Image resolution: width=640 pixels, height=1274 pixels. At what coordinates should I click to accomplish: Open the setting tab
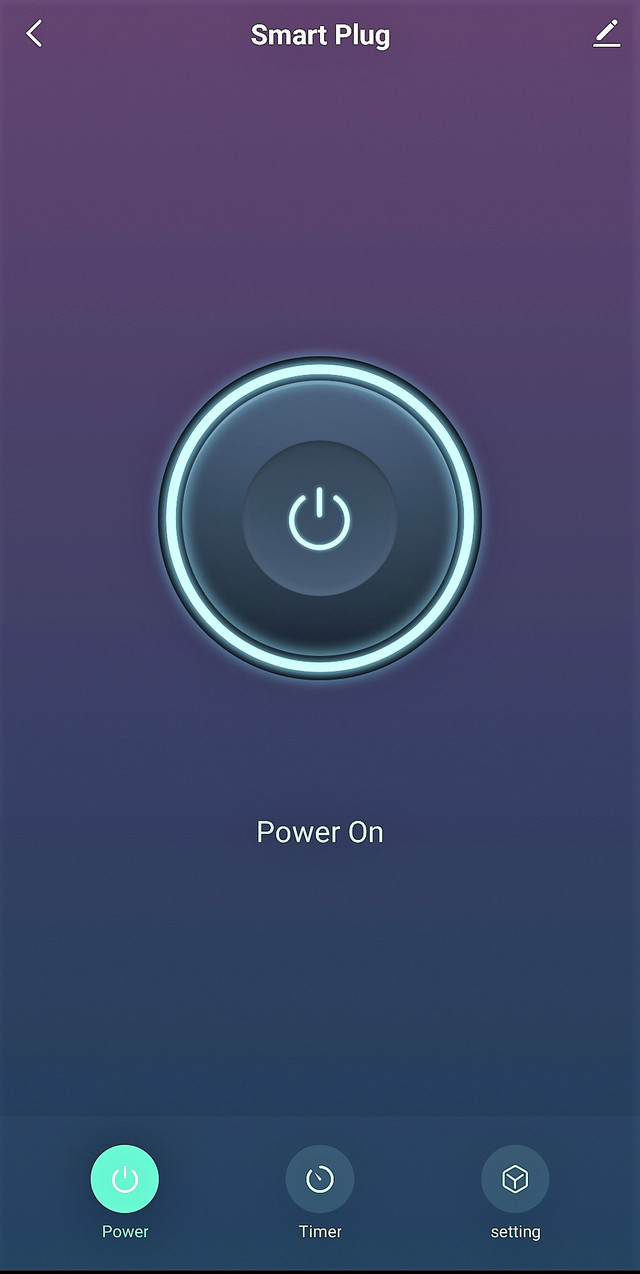[515, 1180]
